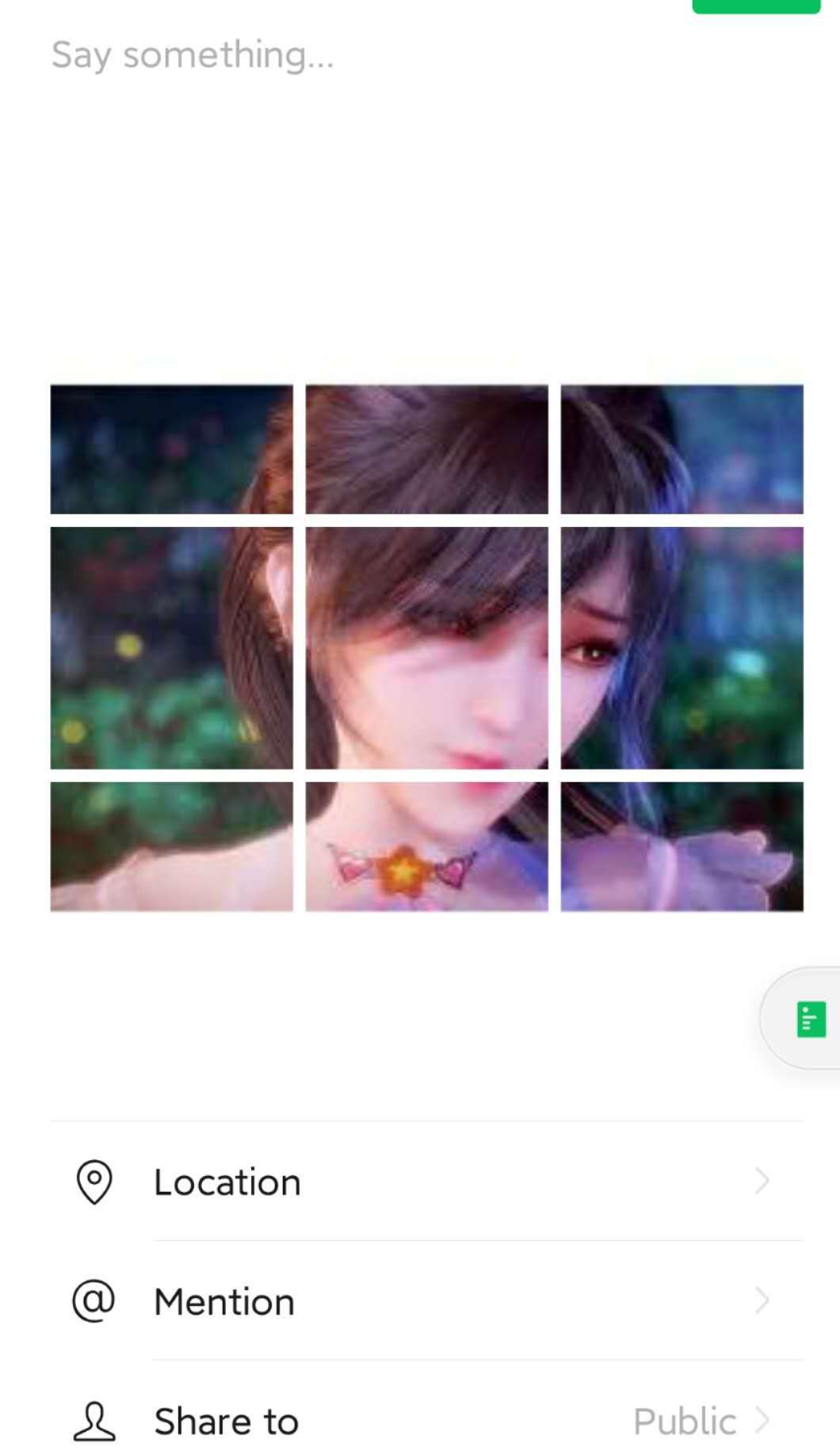The width and height of the screenshot is (840, 1455).
Task: Open the tile showing the star necklace
Action: coord(426,846)
